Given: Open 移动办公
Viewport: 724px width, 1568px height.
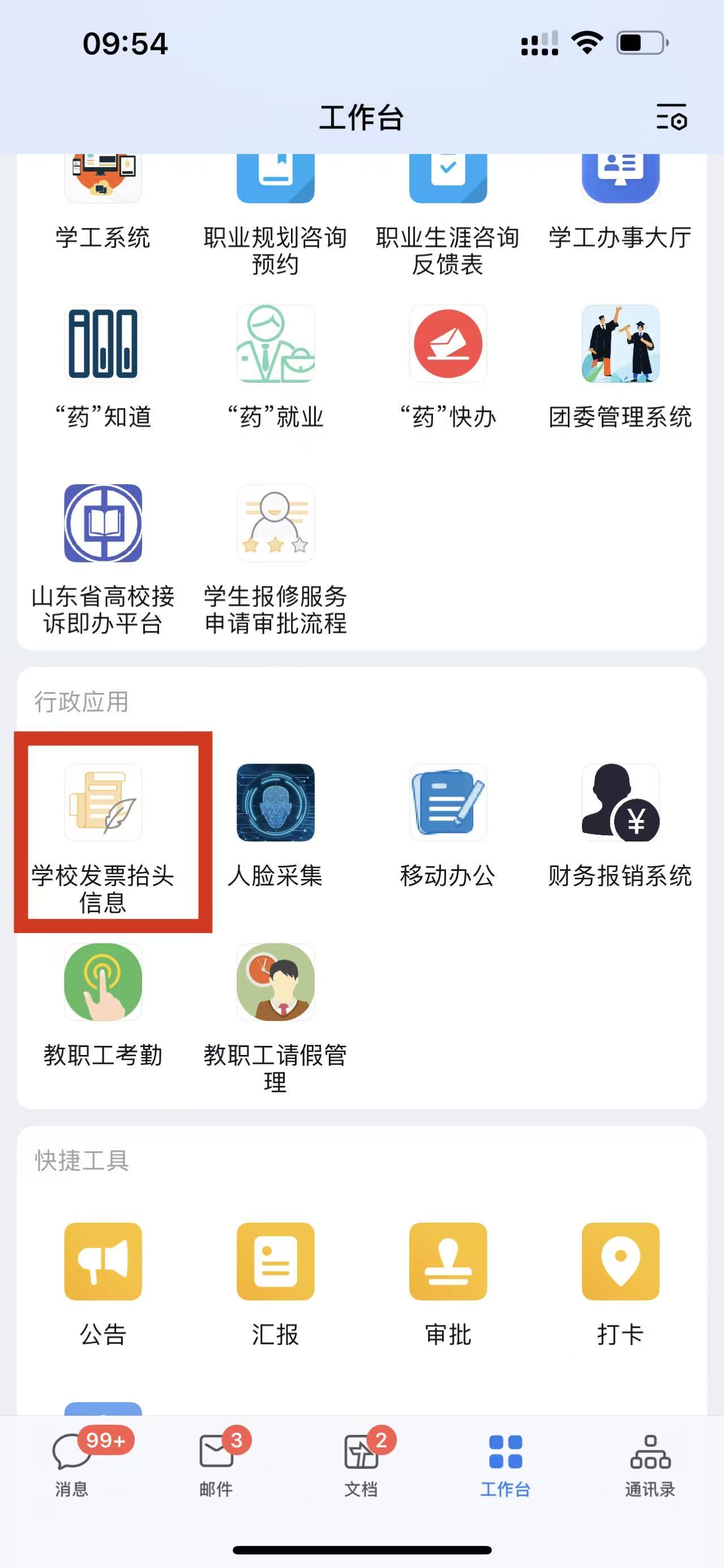Looking at the screenshot, I should coord(448,804).
